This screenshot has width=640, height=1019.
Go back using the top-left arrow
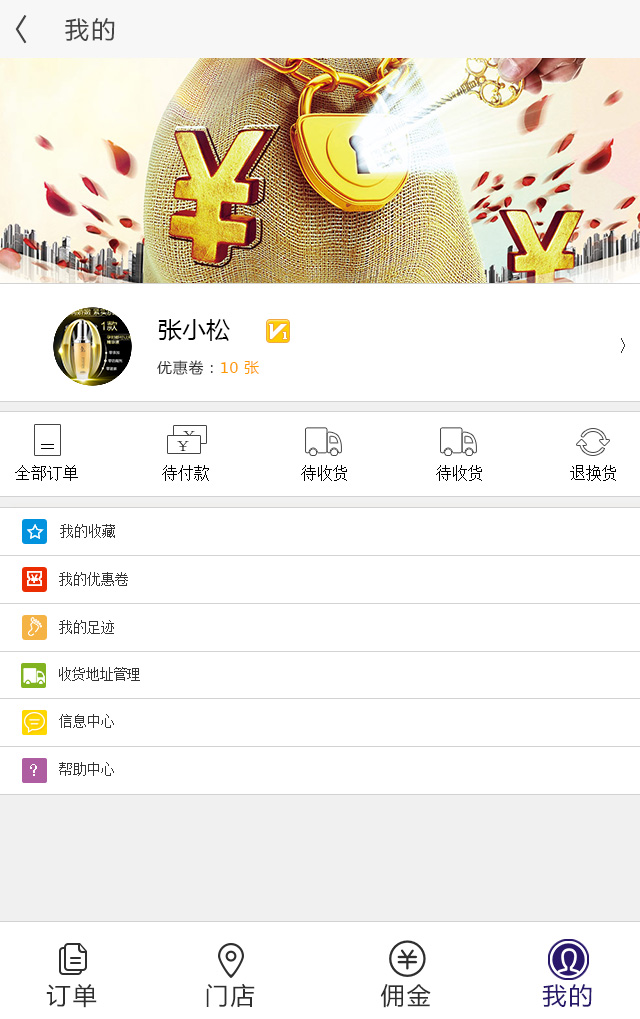click(x=22, y=30)
